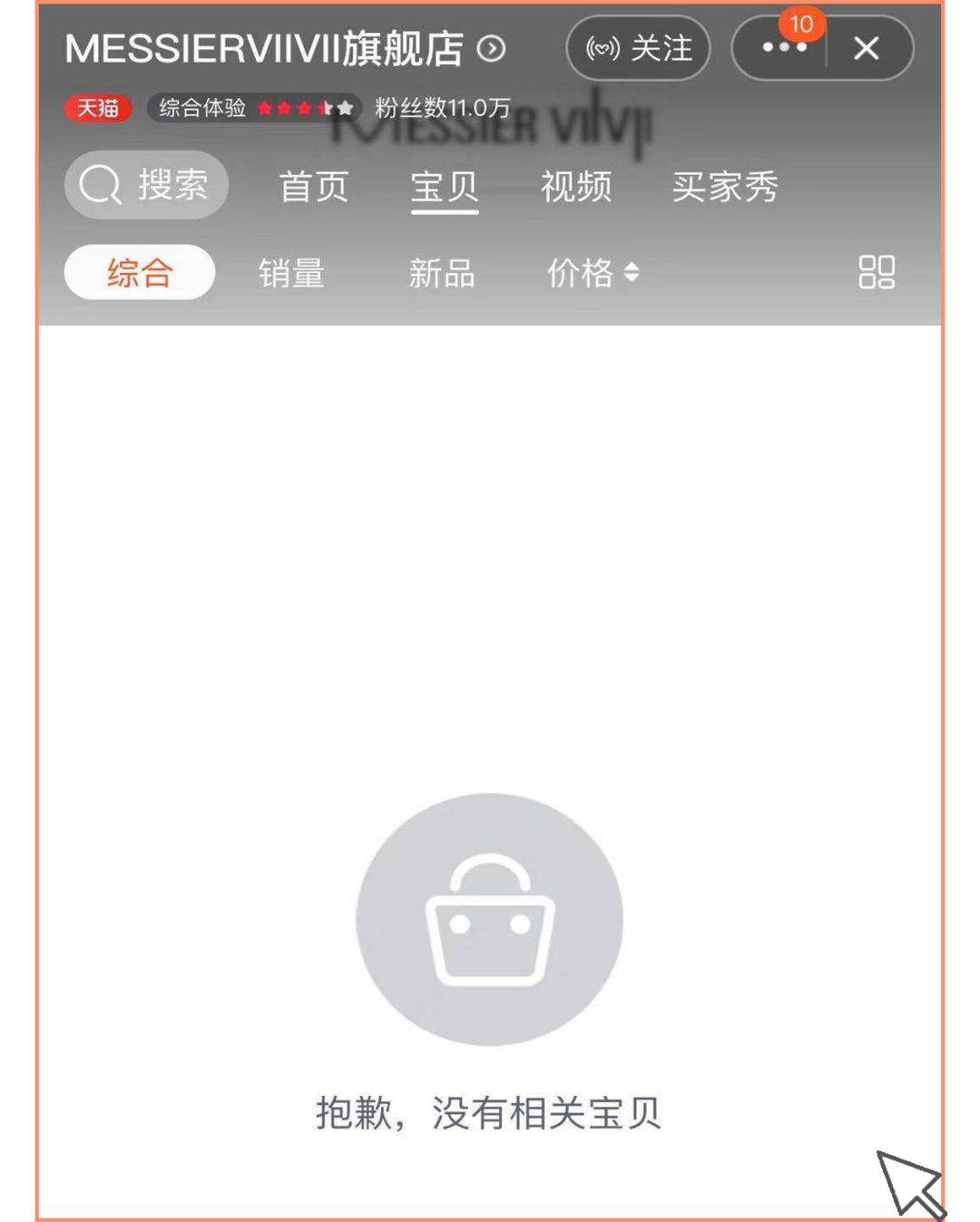Viewport: 980px width, 1222px height.
Task: Switch to the 视频 tab
Action: point(575,187)
